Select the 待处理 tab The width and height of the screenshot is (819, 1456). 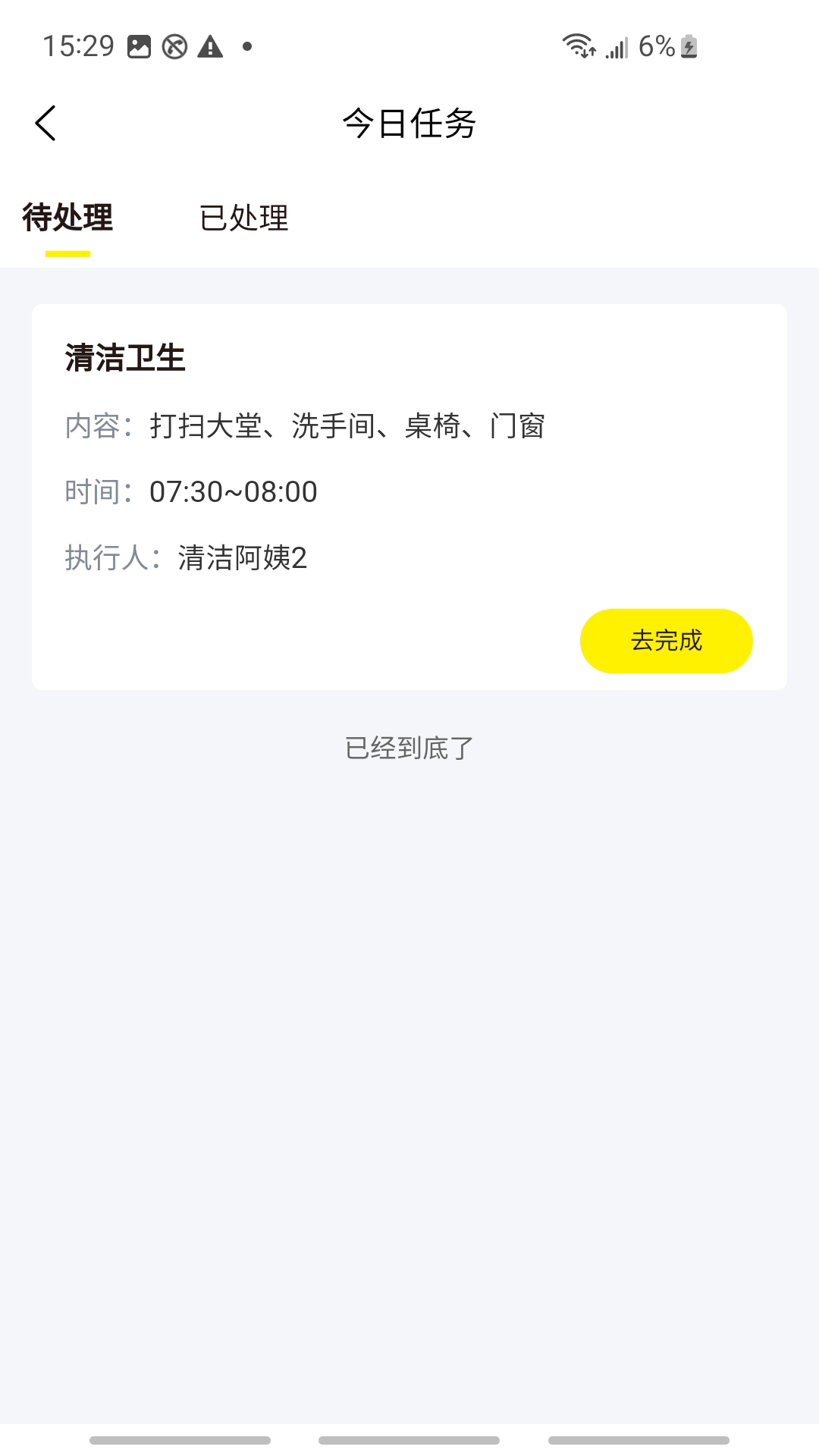[x=67, y=220]
